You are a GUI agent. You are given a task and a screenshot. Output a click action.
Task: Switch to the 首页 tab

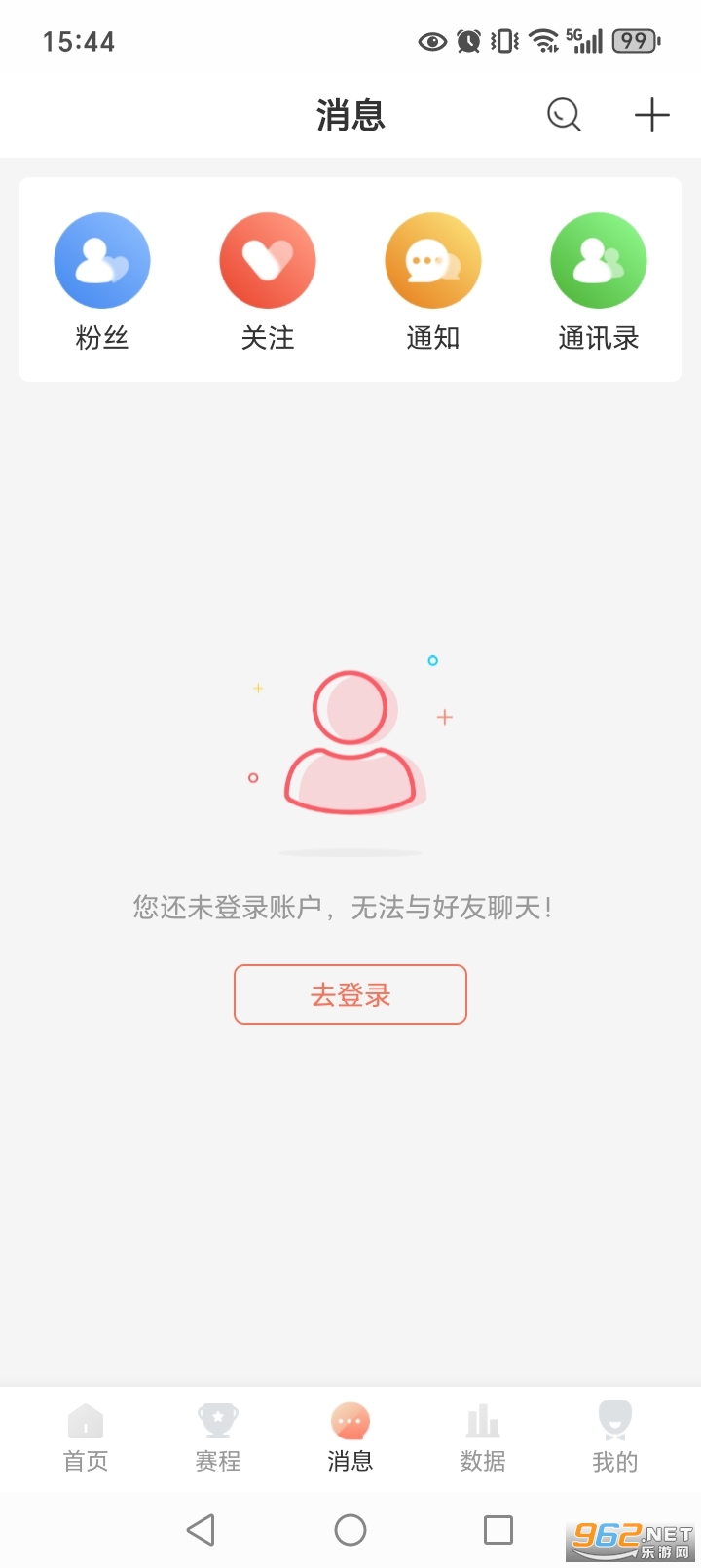coord(85,1438)
